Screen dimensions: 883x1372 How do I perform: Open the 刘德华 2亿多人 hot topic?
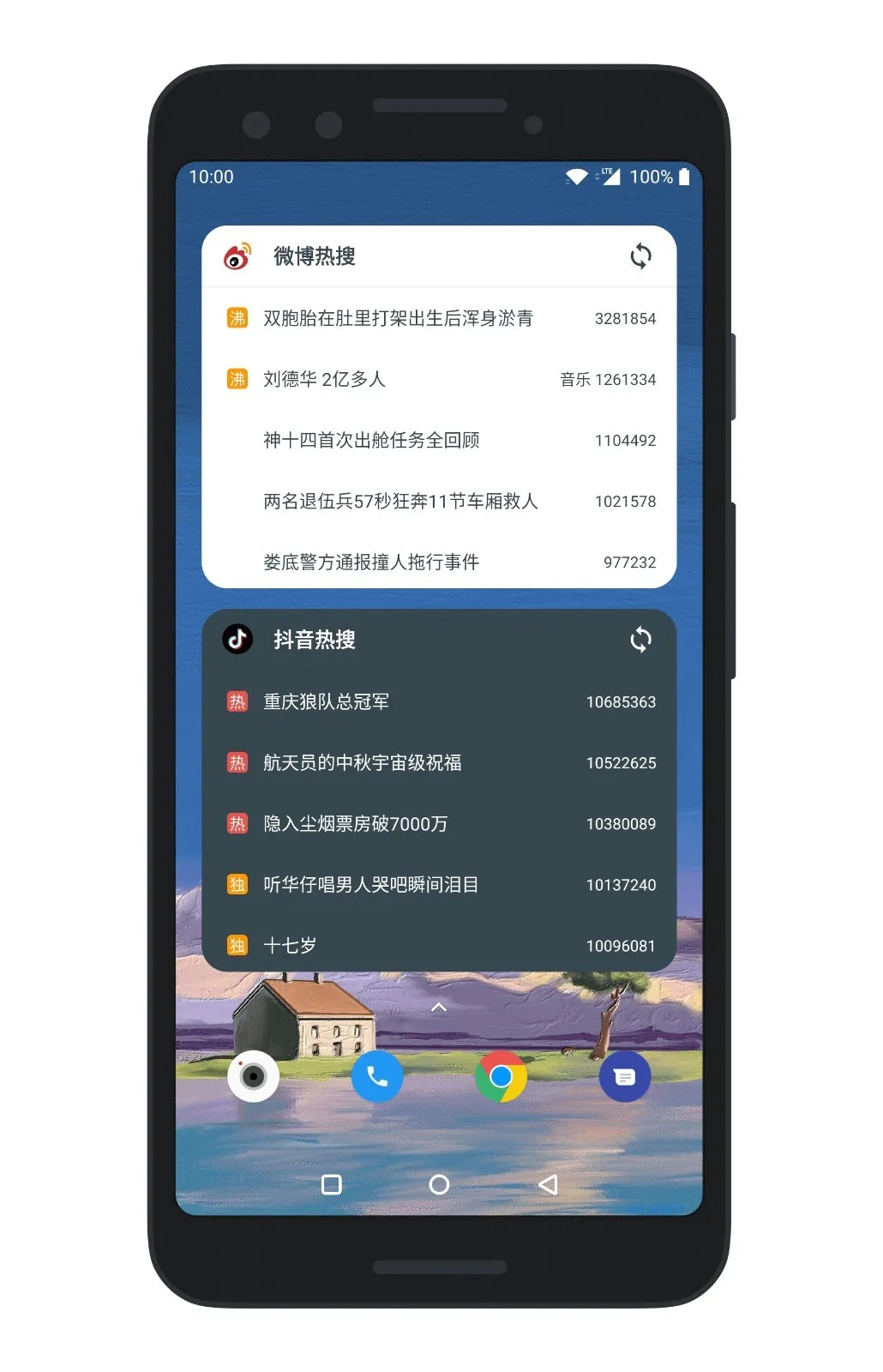coord(325,380)
